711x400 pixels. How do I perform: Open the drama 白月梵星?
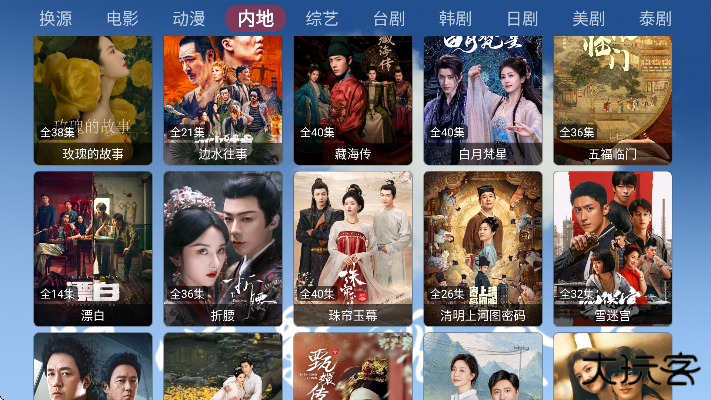(x=483, y=100)
